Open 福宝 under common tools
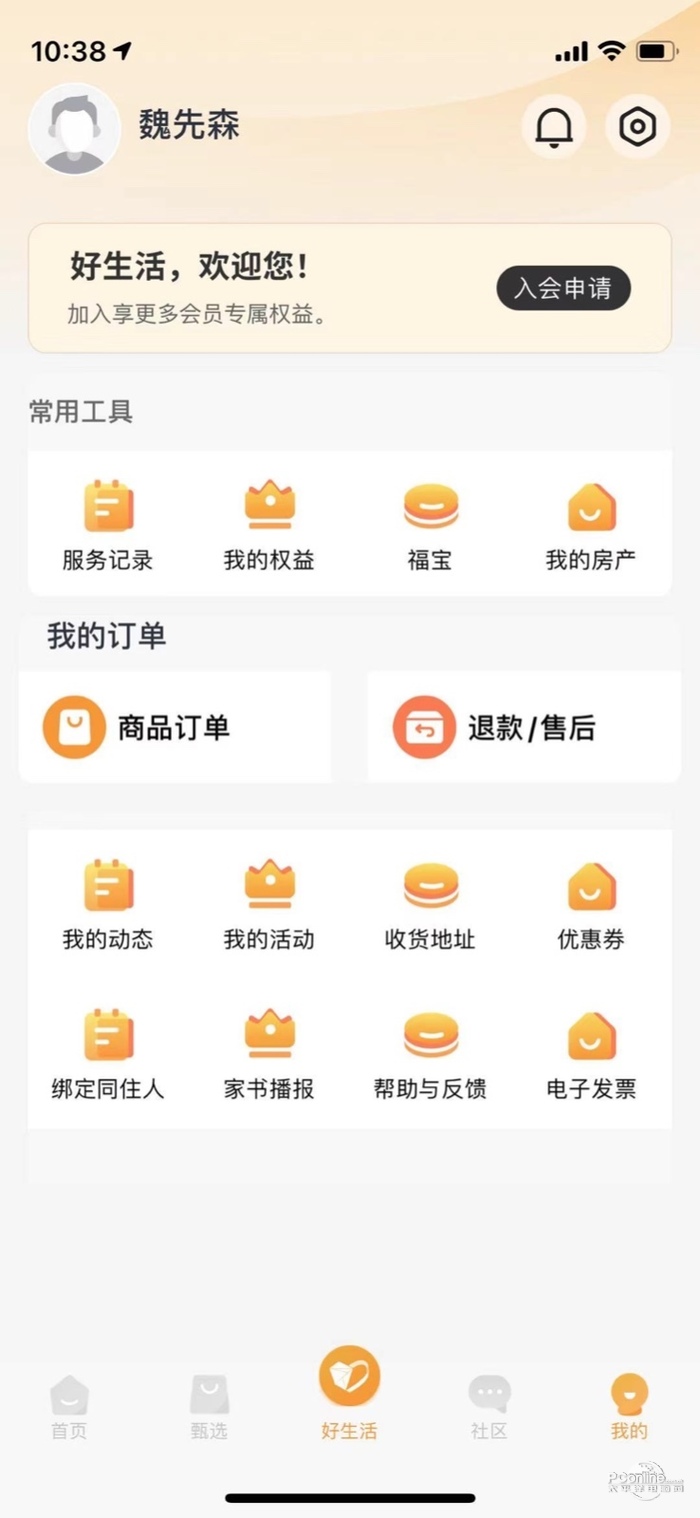The height and width of the screenshot is (1518, 700). click(x=430, y=525)
